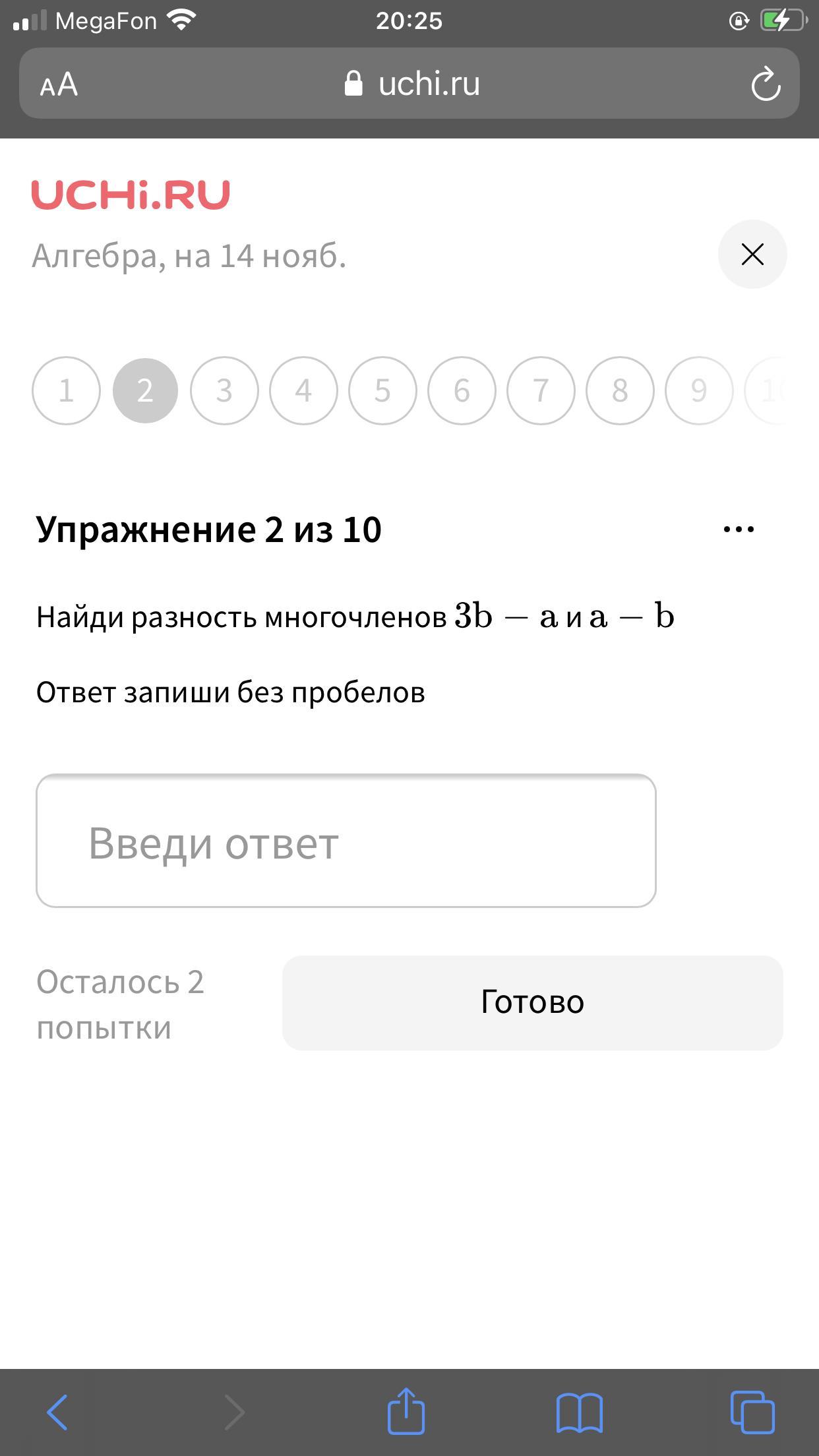Switch to exercise 9

pos(699,390)
